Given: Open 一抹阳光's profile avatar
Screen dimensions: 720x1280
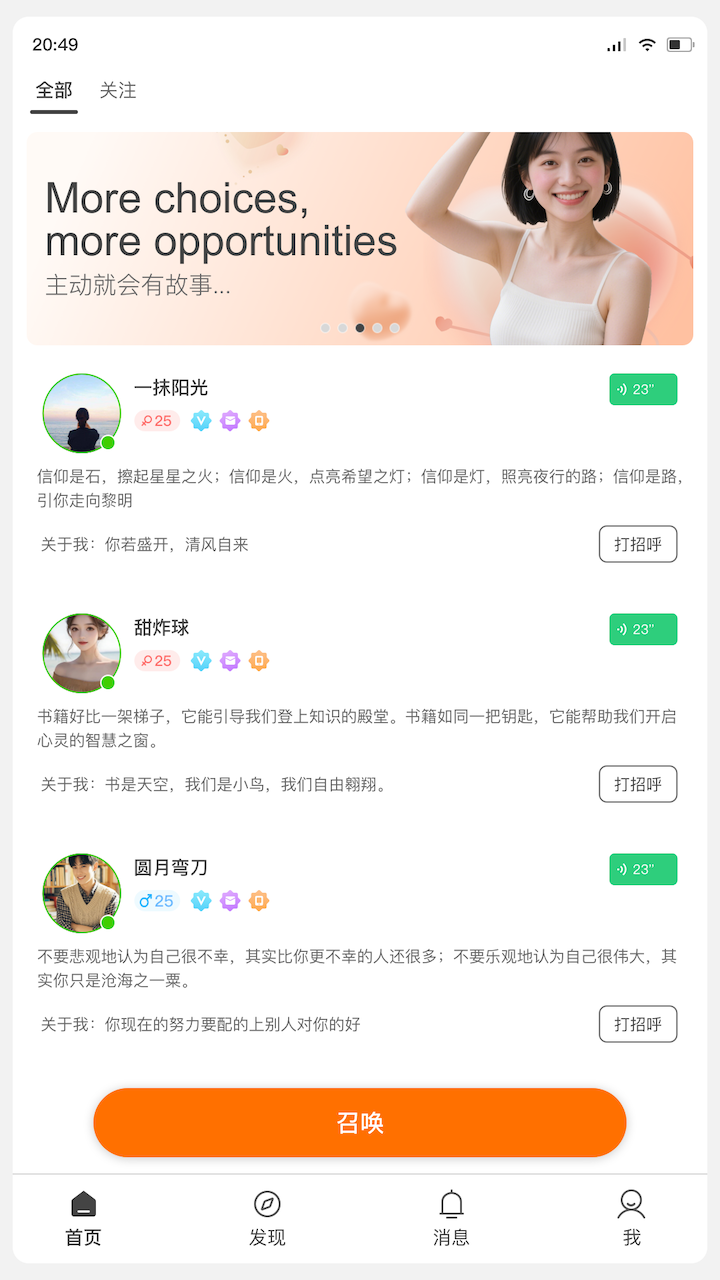Looking at the screenshot, I should [81, 413].
